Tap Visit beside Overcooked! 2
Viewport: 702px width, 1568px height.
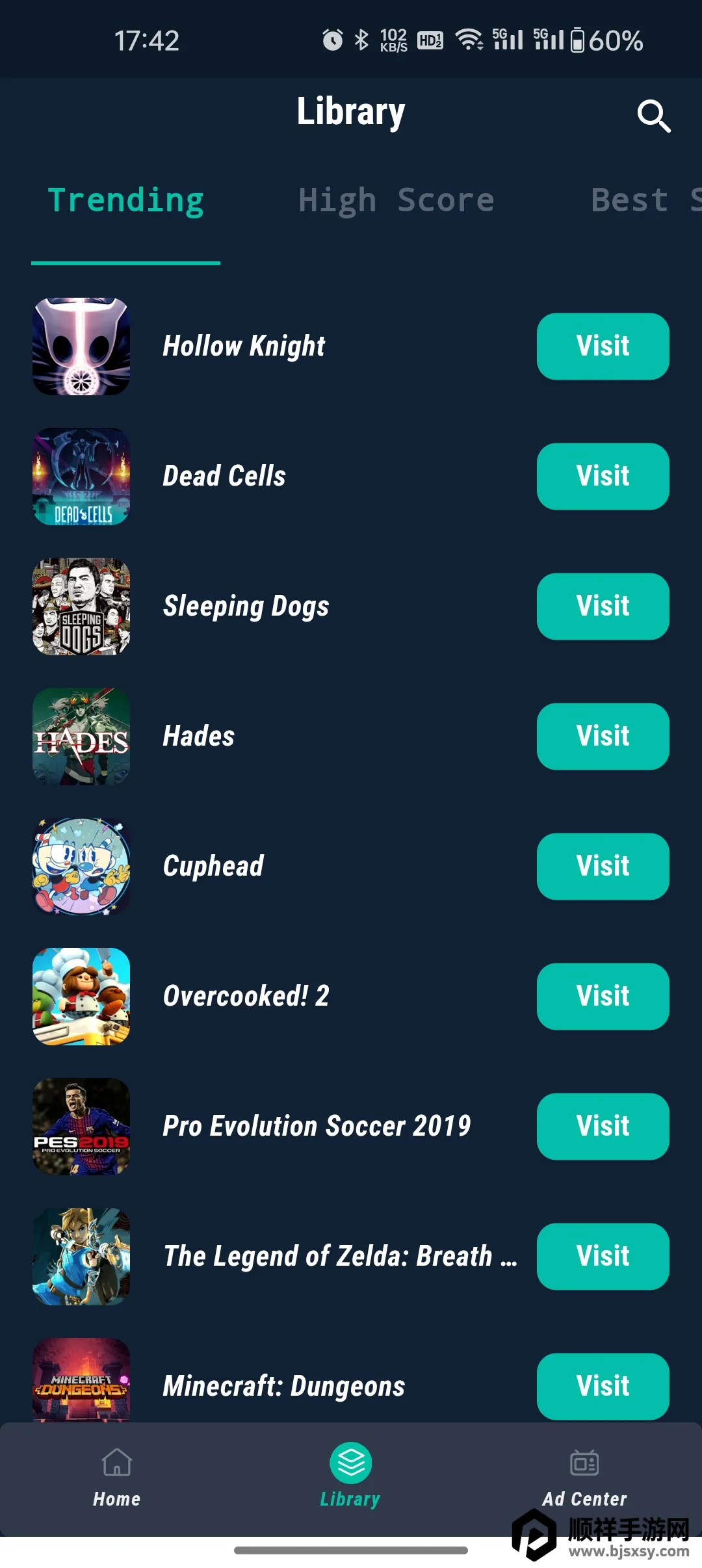[603, 997]
